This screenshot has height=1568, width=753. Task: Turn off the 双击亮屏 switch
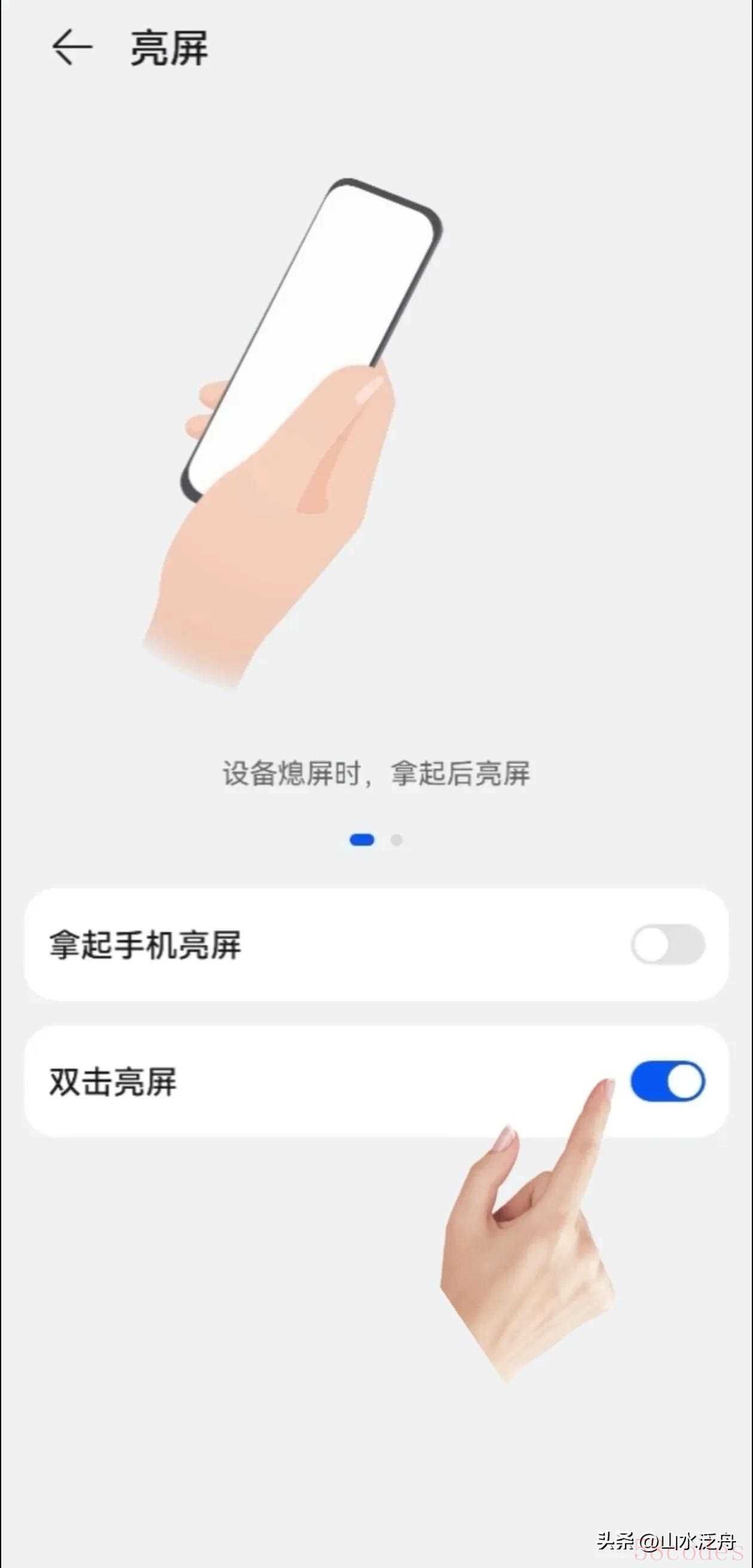(x=668, y=1081)
